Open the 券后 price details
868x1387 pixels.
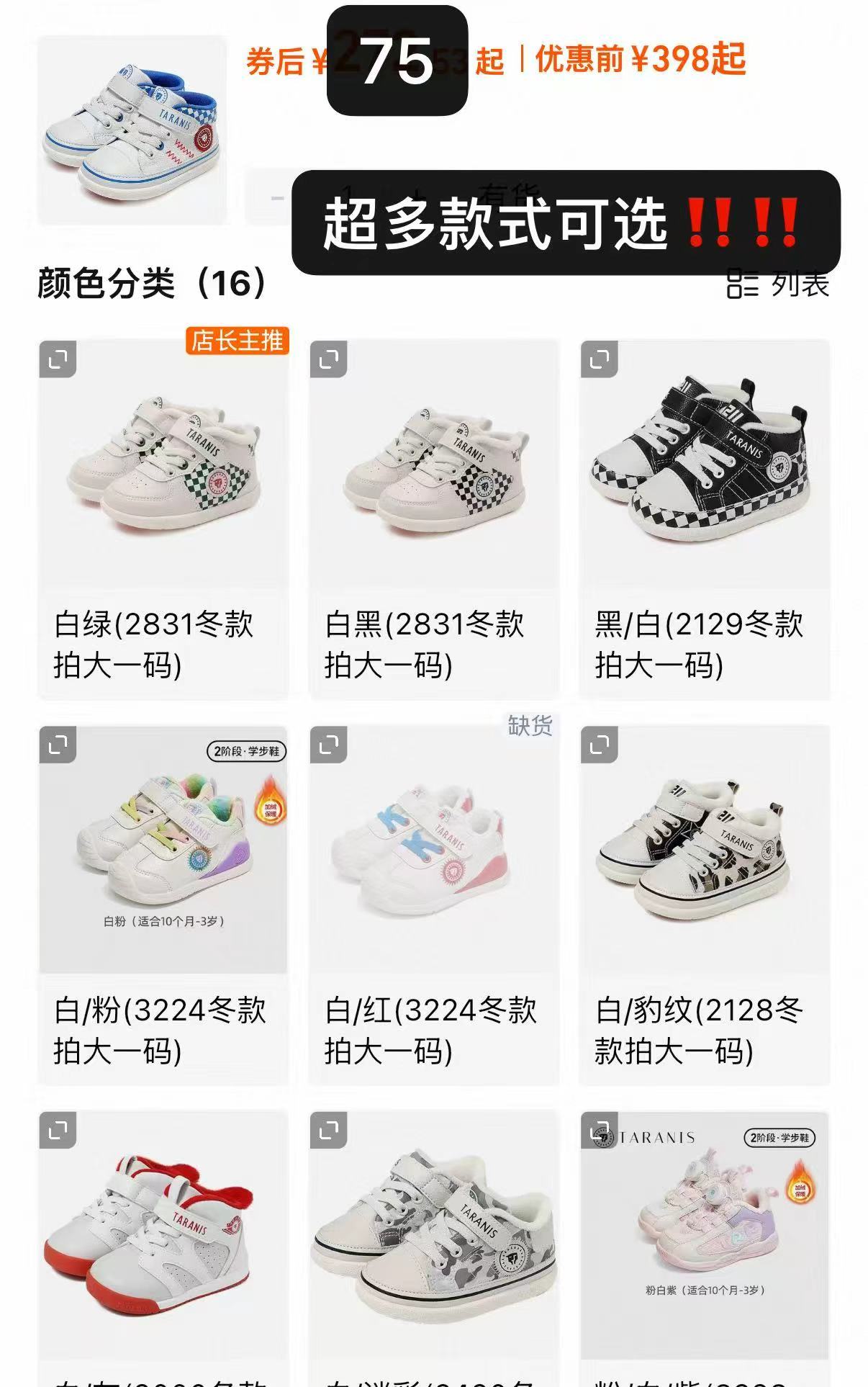281,61
